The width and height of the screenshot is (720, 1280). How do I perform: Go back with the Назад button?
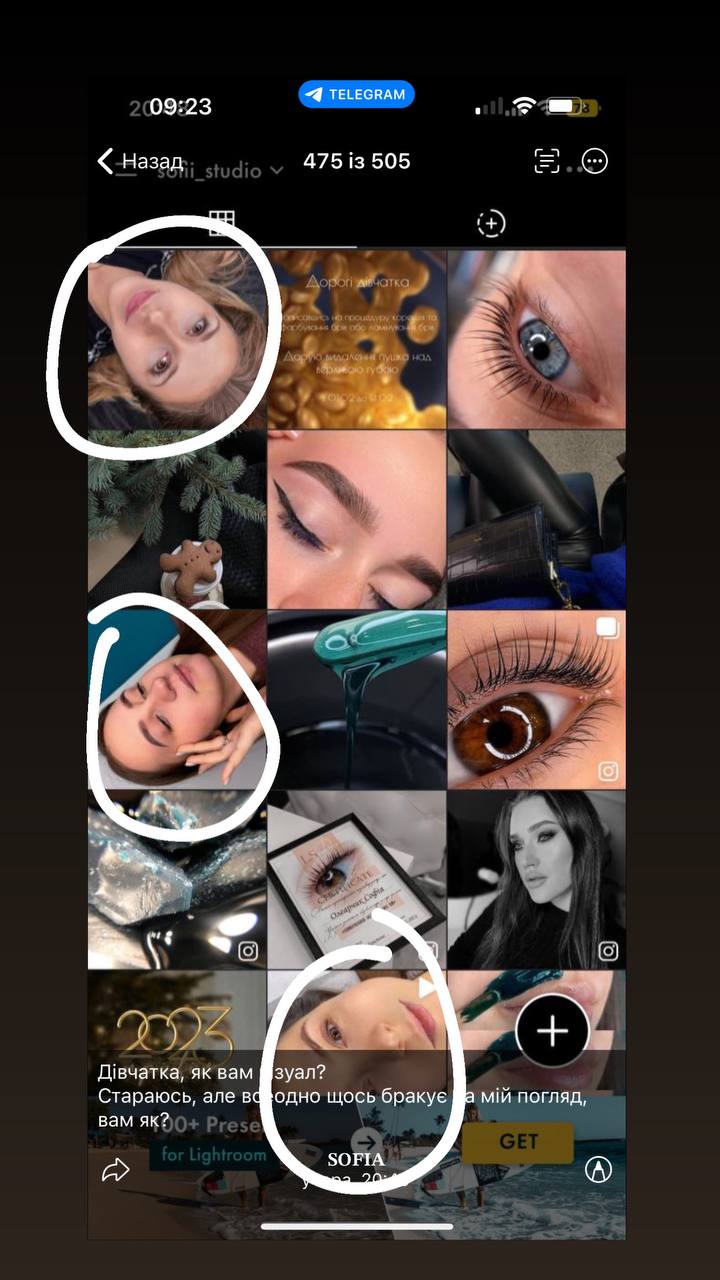click(x=140, y=161)
